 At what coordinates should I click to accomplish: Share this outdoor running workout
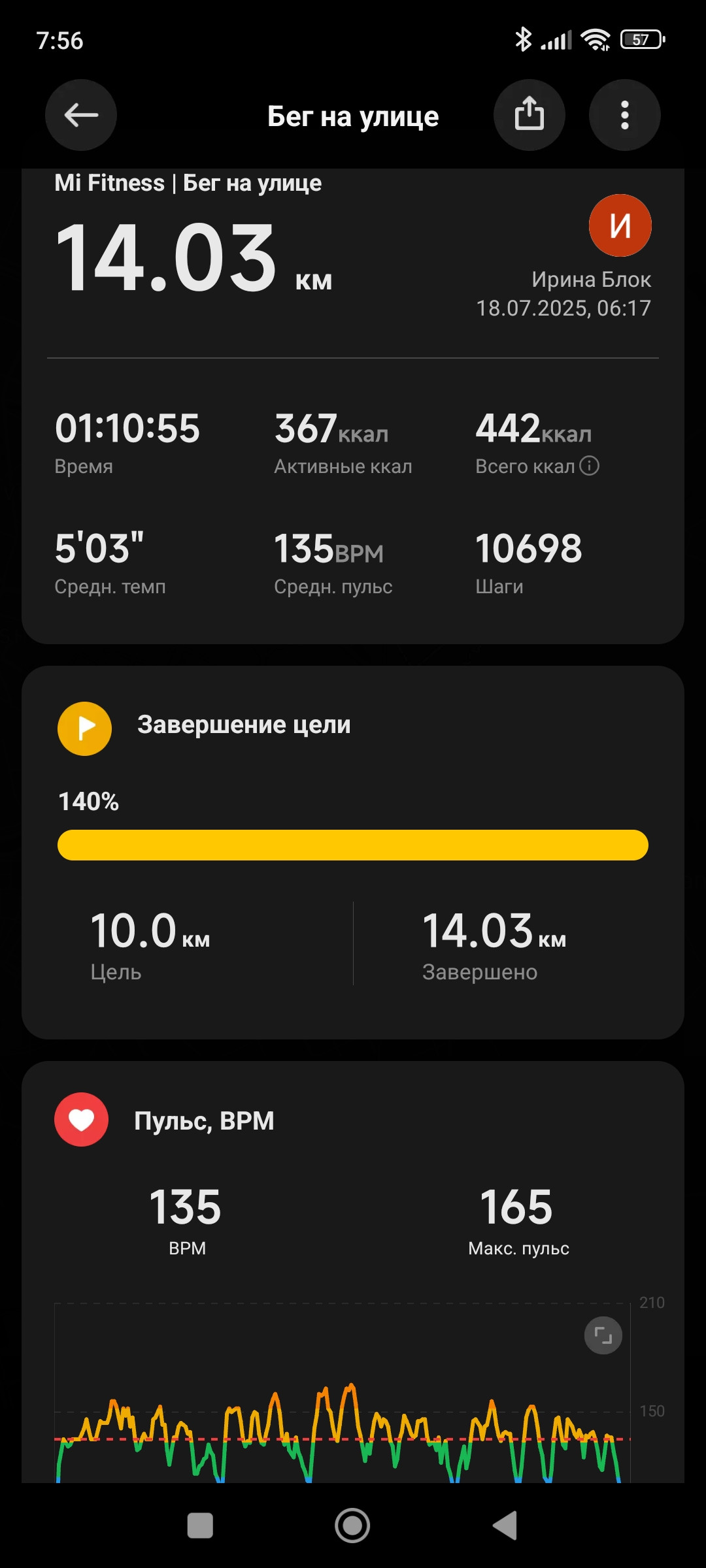[529, 116]
